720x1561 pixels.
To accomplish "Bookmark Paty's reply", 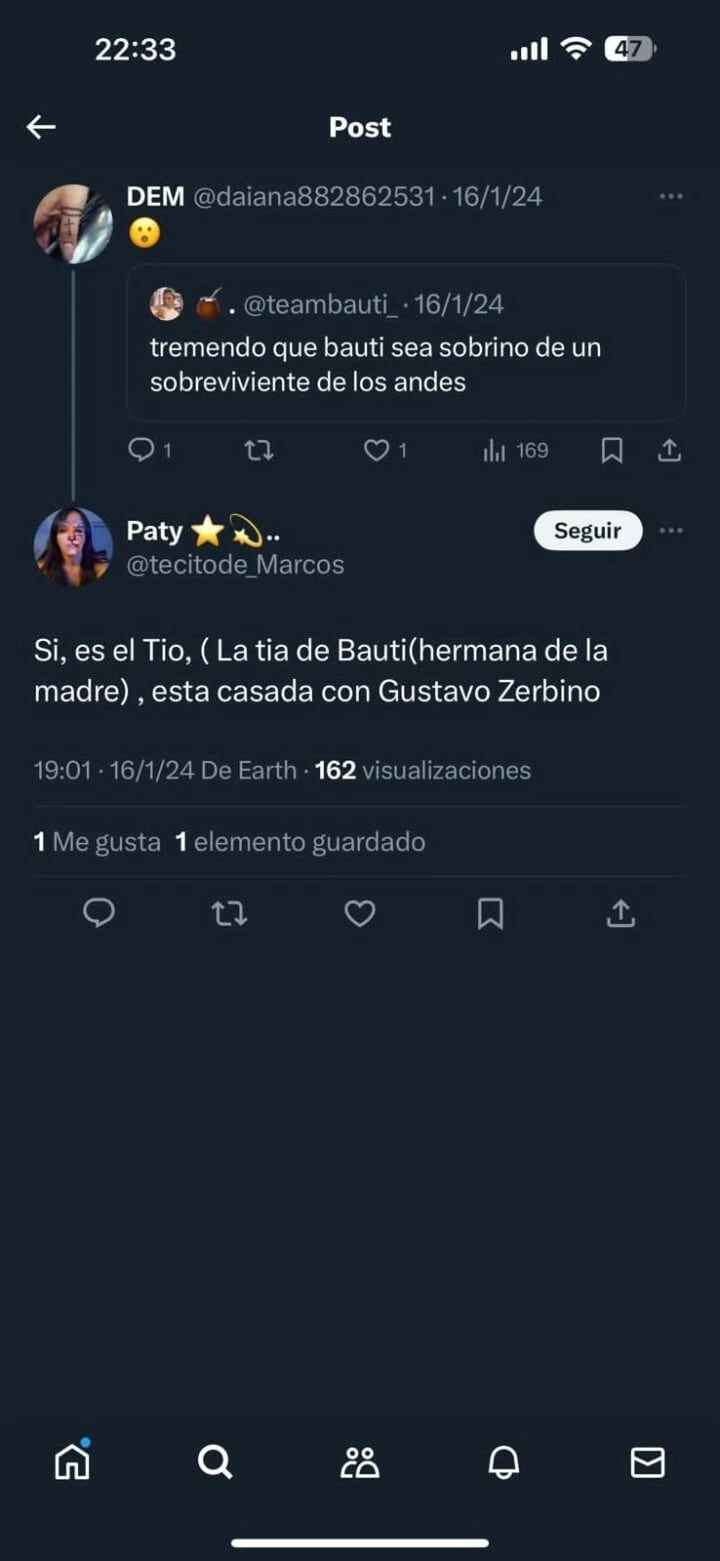I will click(489, 913).
